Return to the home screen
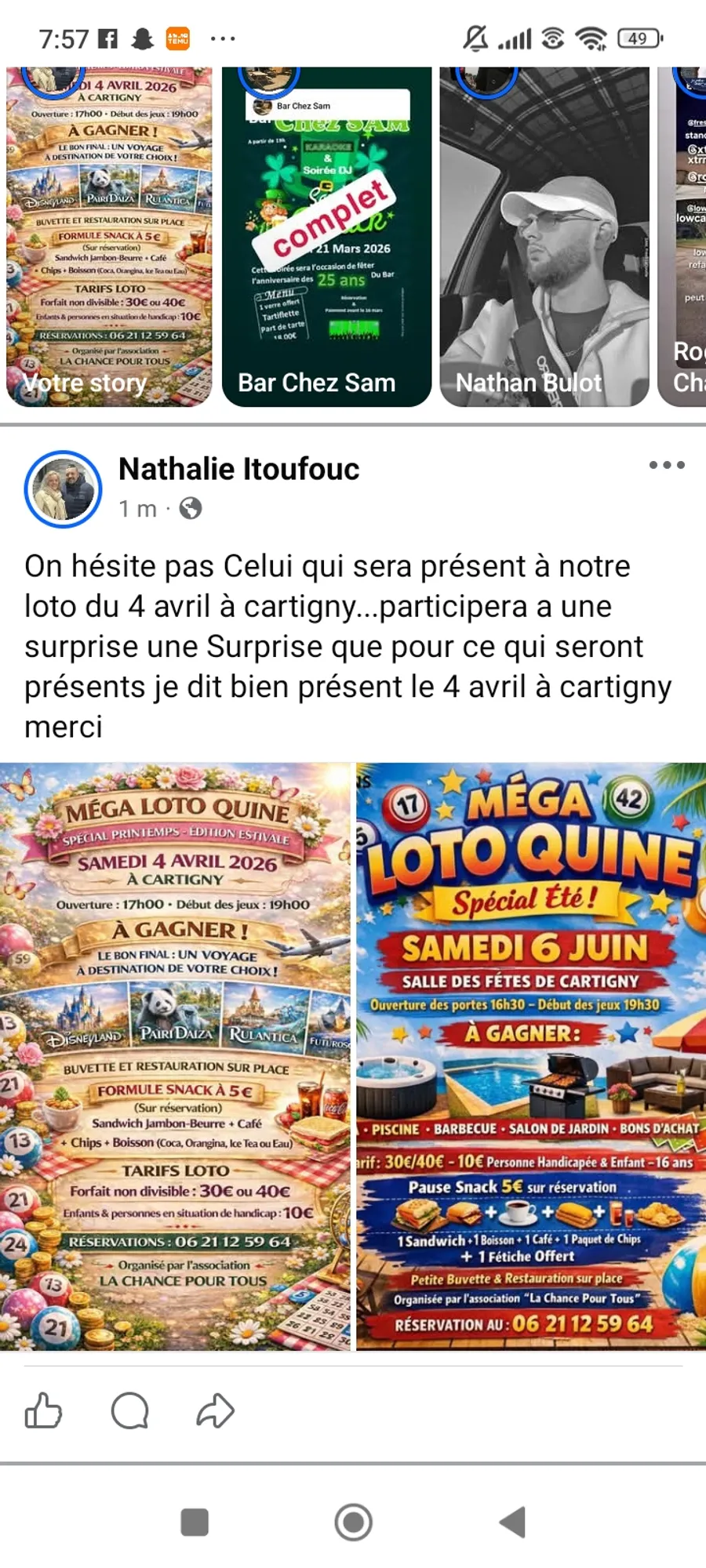Viewport: 706px width, 1568px height. coord(353,1522)
